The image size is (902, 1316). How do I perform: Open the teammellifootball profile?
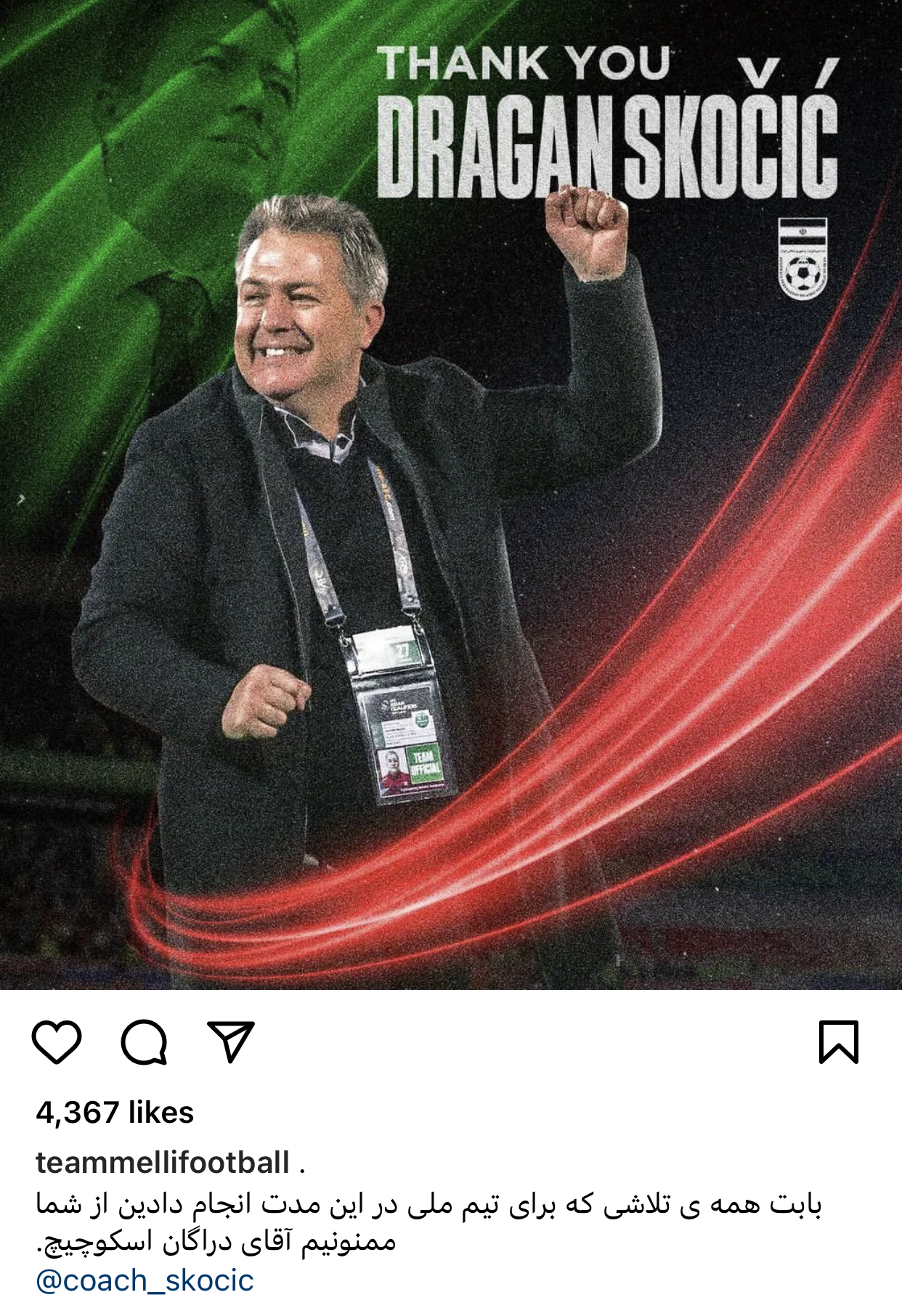(162, 1163)
